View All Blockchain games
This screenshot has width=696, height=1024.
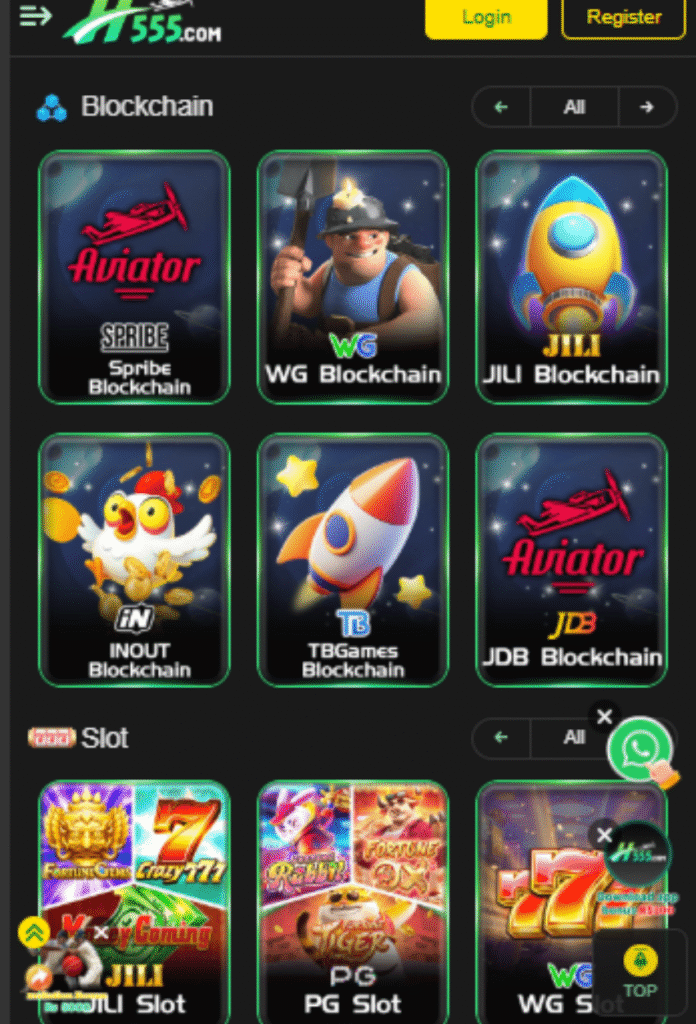pyautogui.click(x=574, y=107)
